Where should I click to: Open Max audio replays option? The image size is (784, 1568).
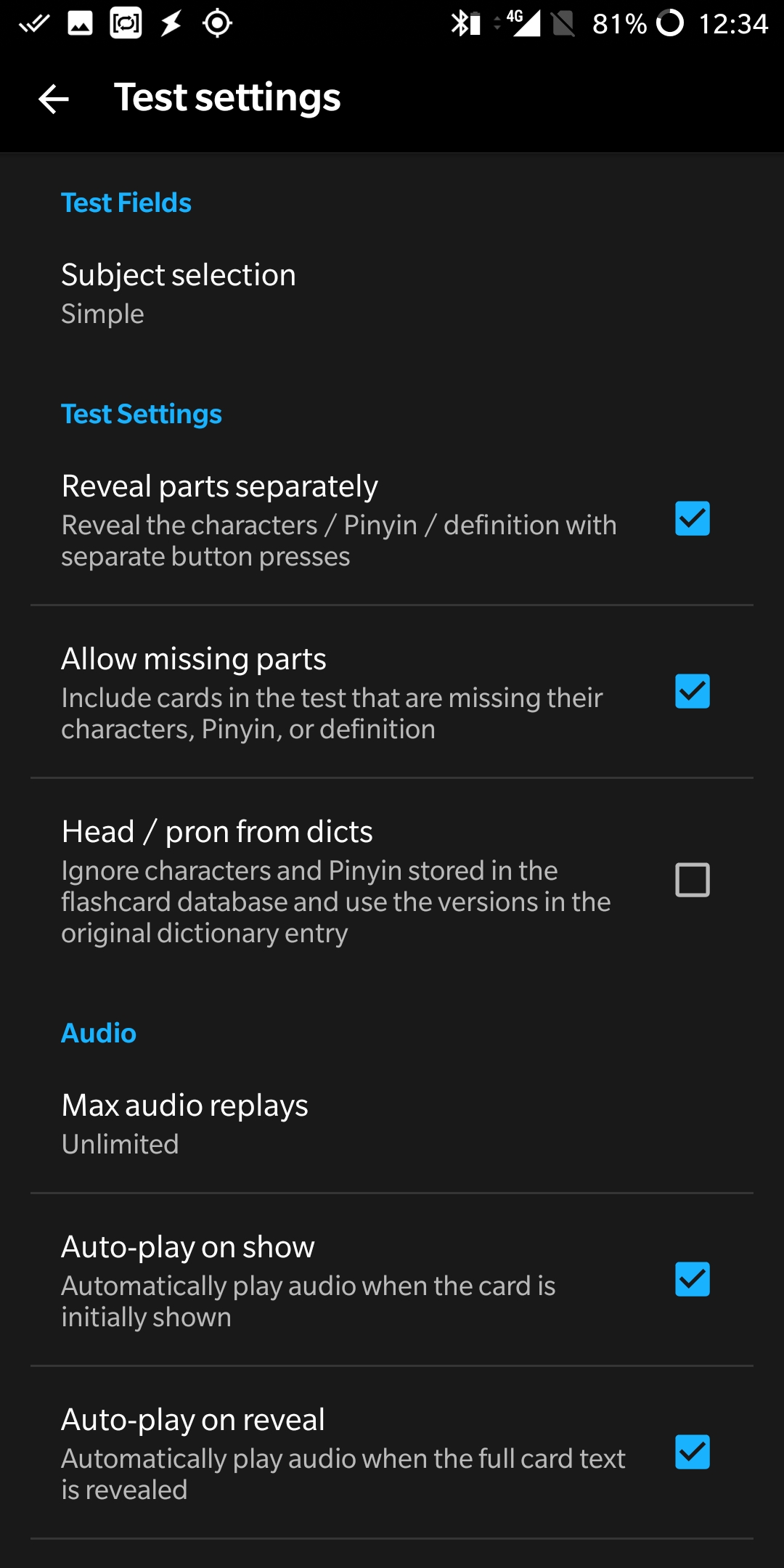click(392, 1123)
